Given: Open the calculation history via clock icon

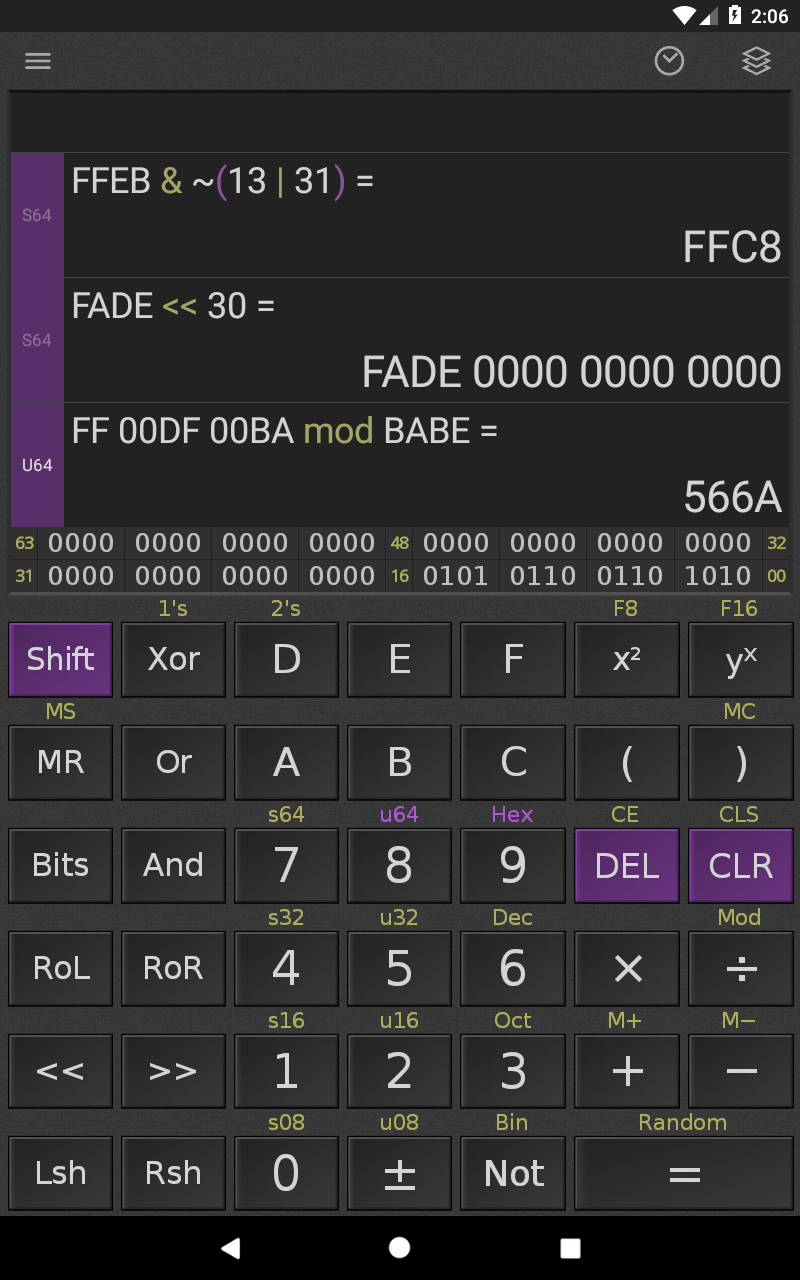Looking at the screenshot, I should [669, 61].
